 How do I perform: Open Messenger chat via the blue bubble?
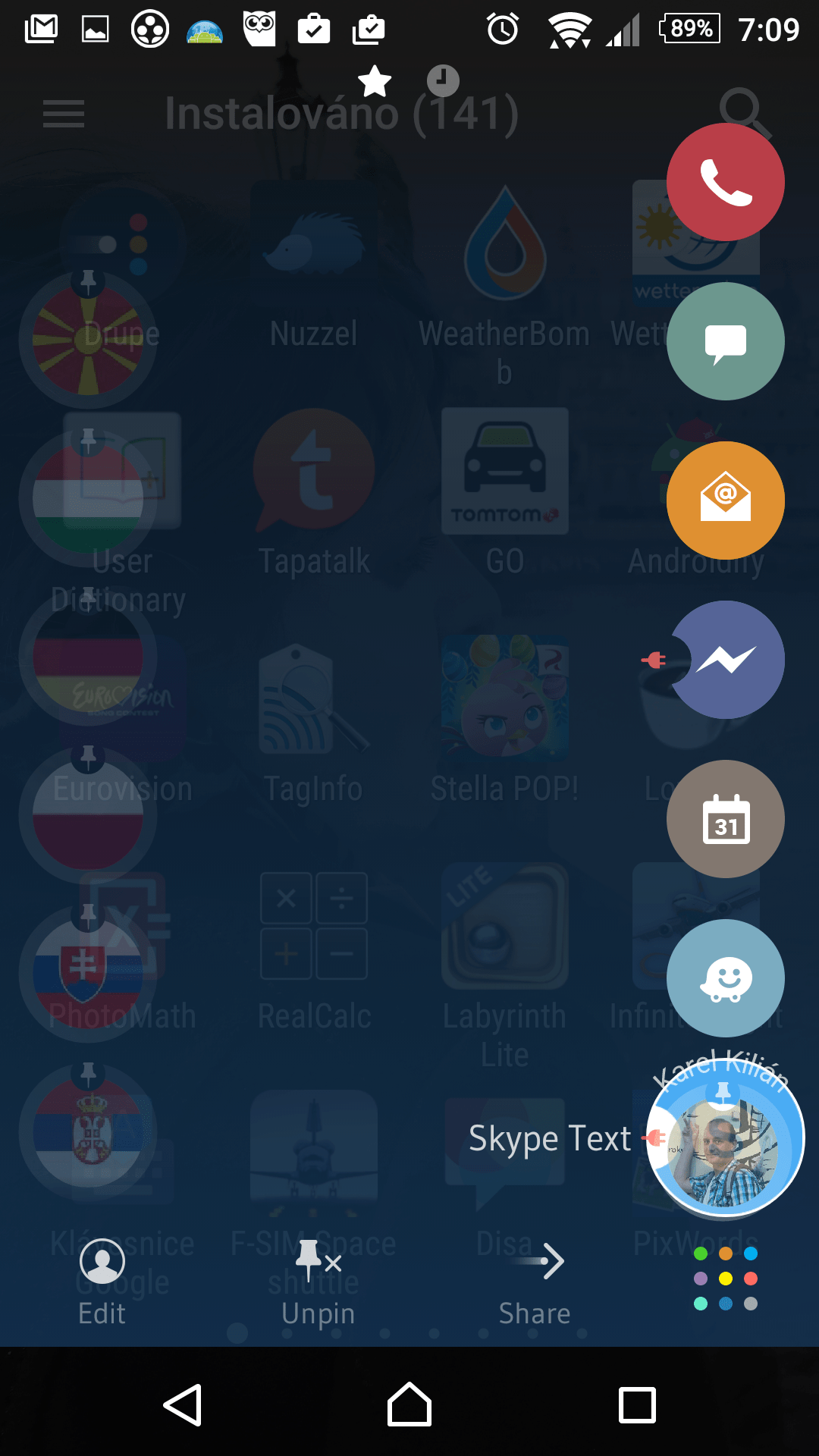pos(726,660)
